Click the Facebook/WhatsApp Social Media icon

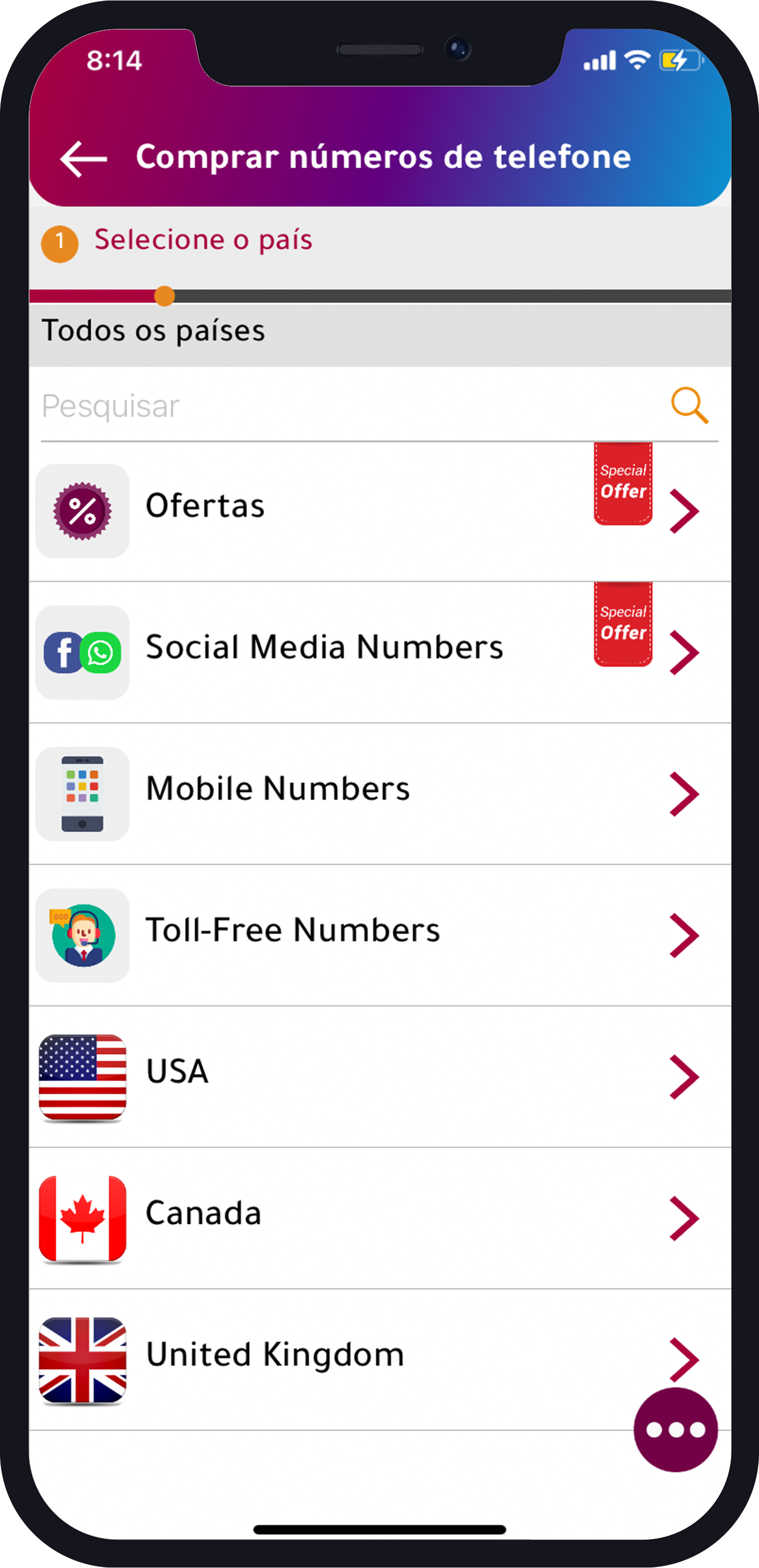click(x=83, y=652)
